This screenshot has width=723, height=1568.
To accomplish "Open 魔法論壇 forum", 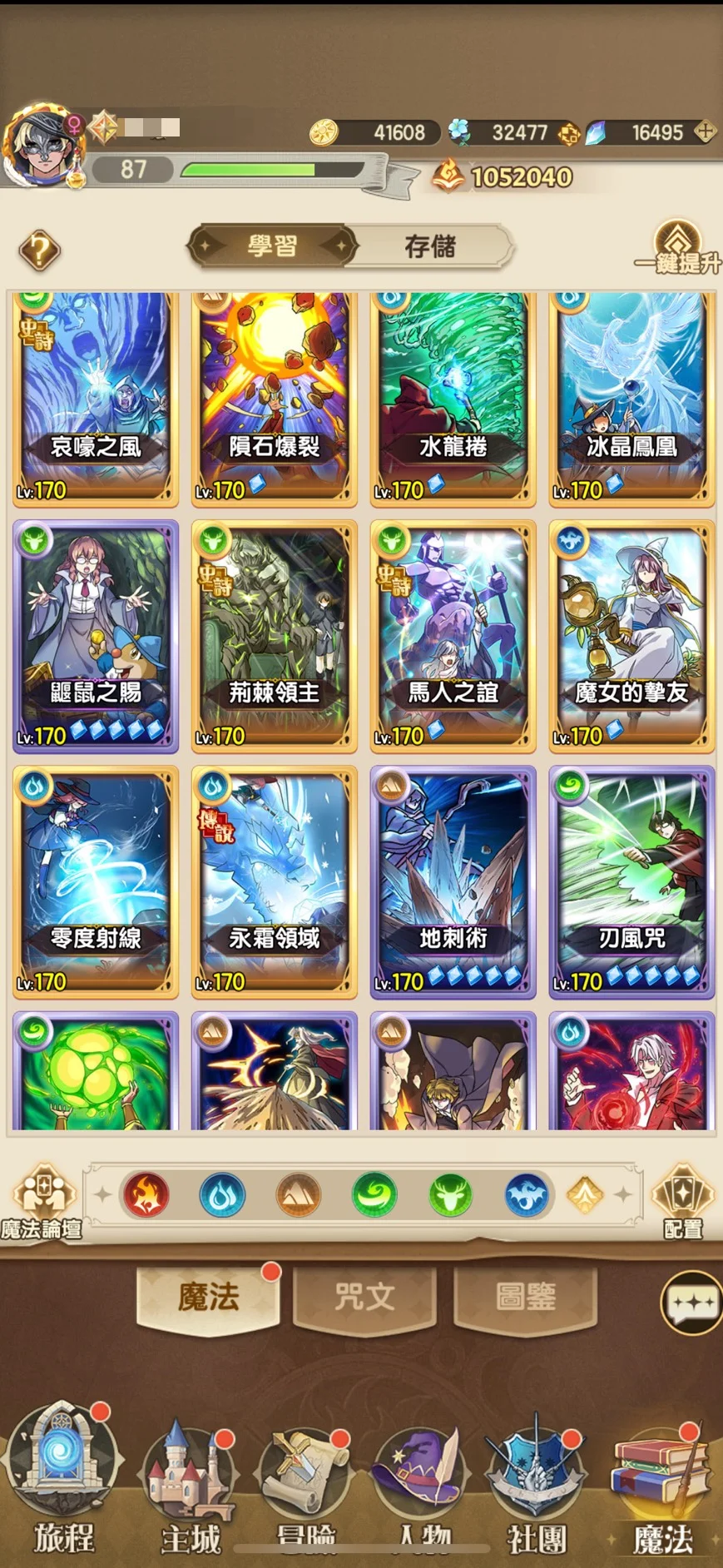I will point(40,1203).
